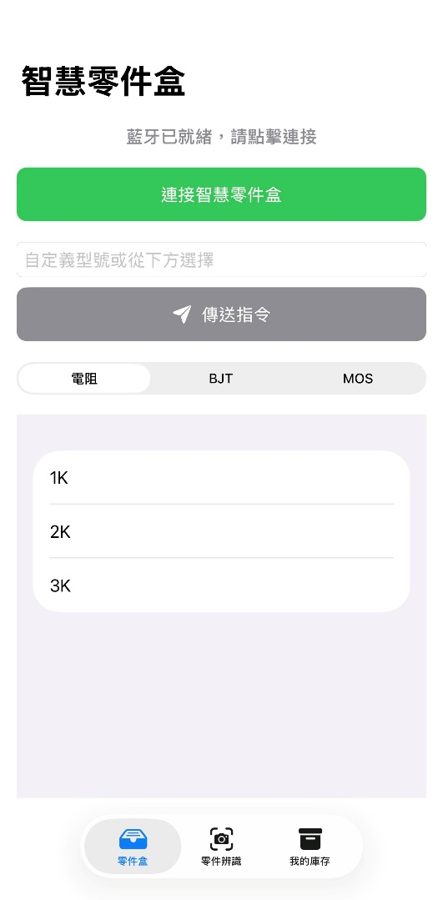Go to the 我的庫存 tab

coord(310,847)
